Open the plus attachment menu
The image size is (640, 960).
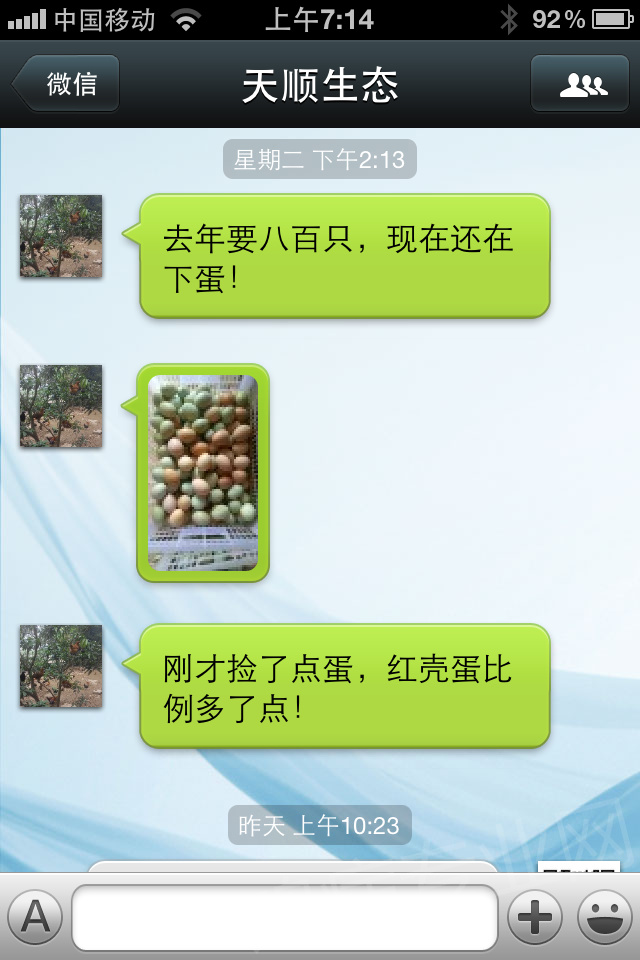click(535, 917)
